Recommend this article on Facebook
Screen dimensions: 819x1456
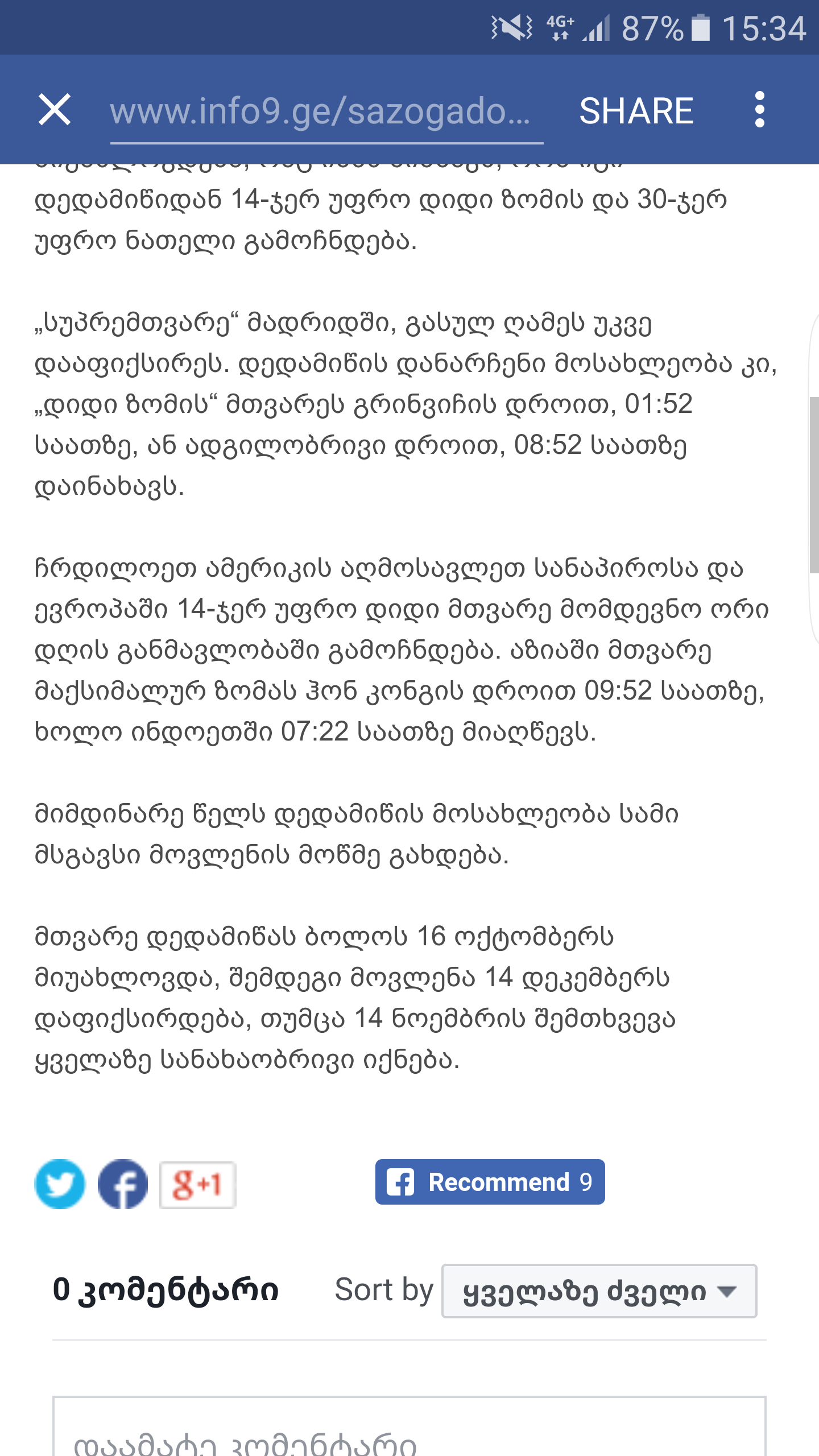coord(490,1182)
